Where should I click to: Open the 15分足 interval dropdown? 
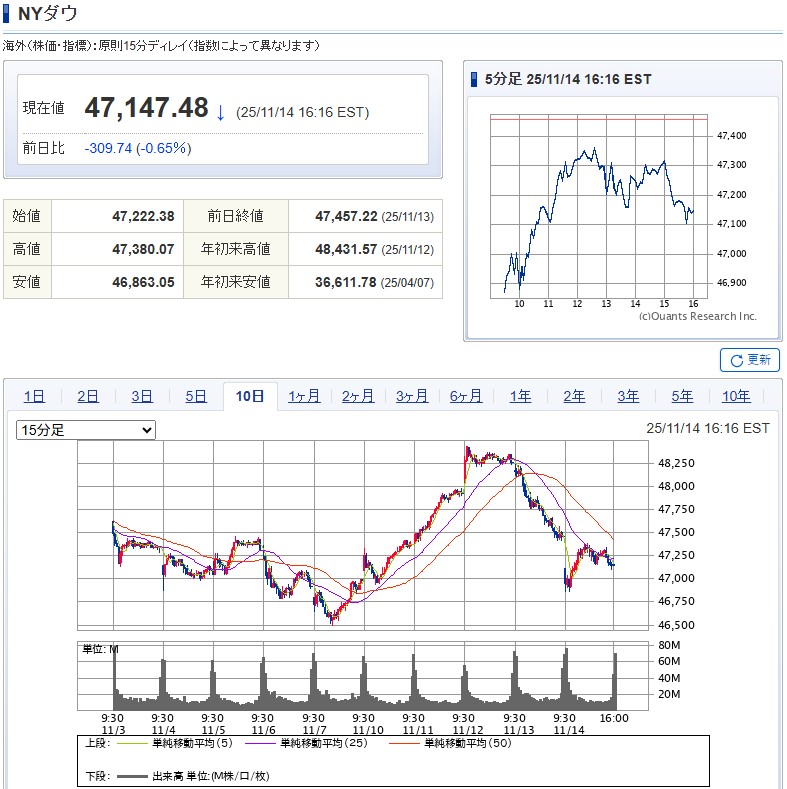86,430
